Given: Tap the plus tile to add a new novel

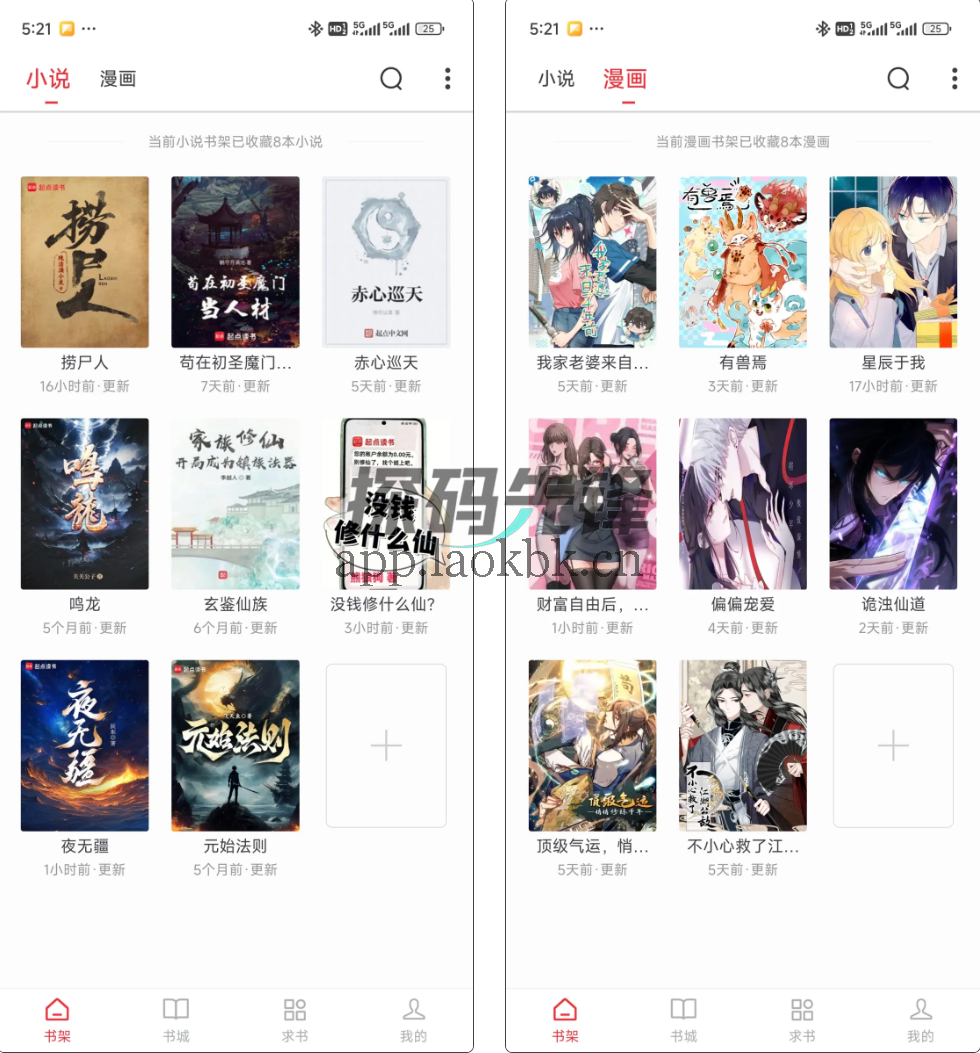Looking at the screenshot, I should coord(386,745).
